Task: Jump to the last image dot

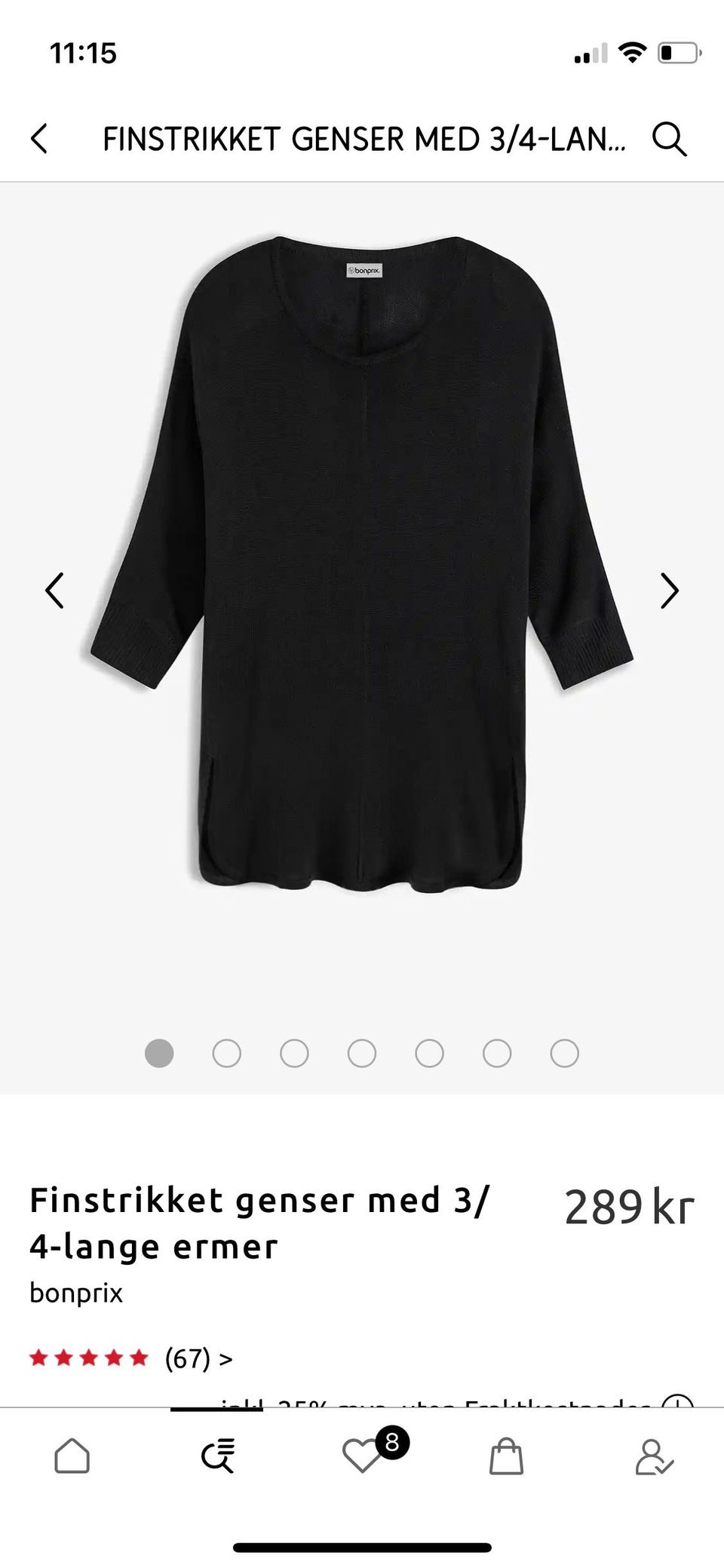Action: (x=564, y=1053)
